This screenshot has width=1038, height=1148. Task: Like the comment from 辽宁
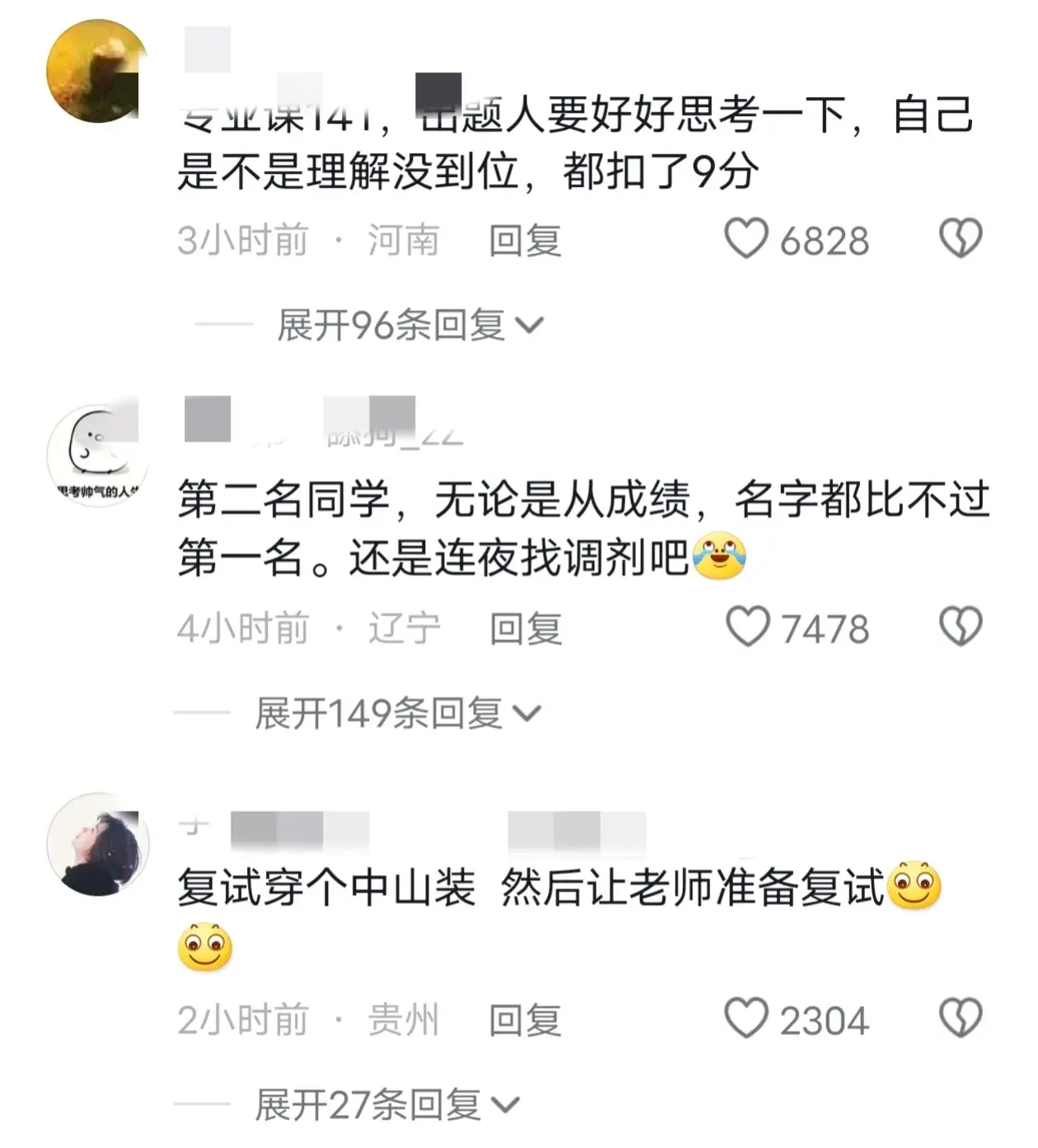[x=747, y=628]
